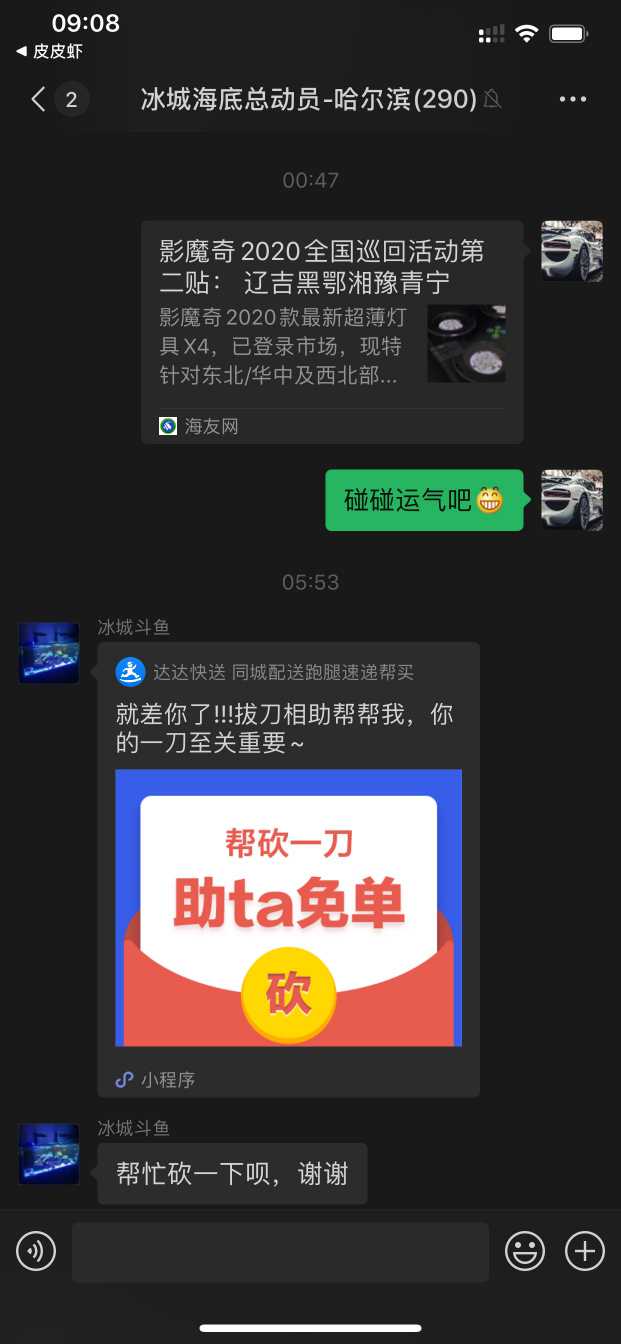This screenshot has height=1344, width=621.
Task: Switch to voice message input
Action: tap(36, 1251)
